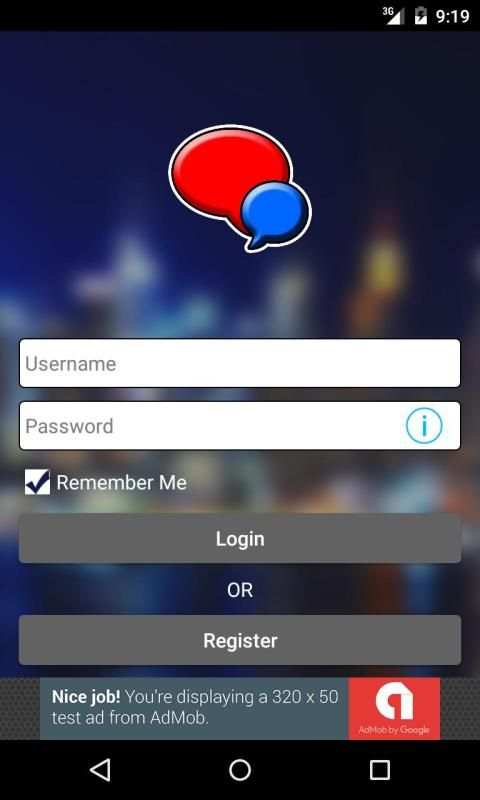The width and height of the screenshot is (480, 800).
Task: Tap the Login button
Action: (x=240, y=539)
